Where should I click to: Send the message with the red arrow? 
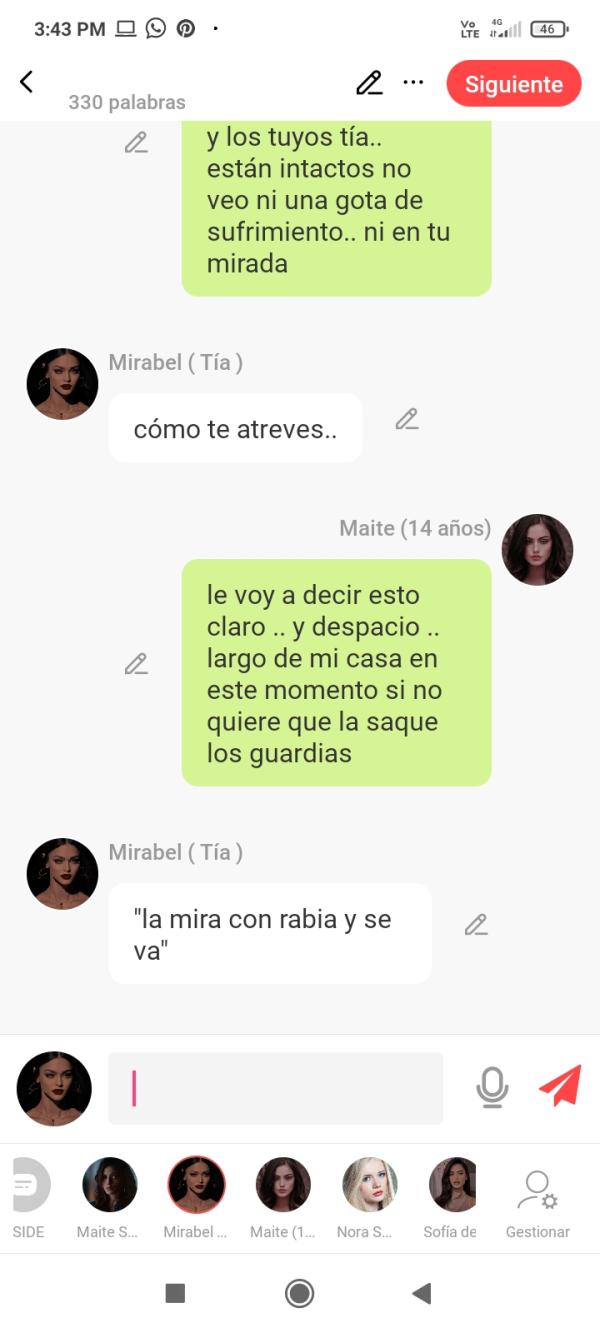pos(559,1086)
